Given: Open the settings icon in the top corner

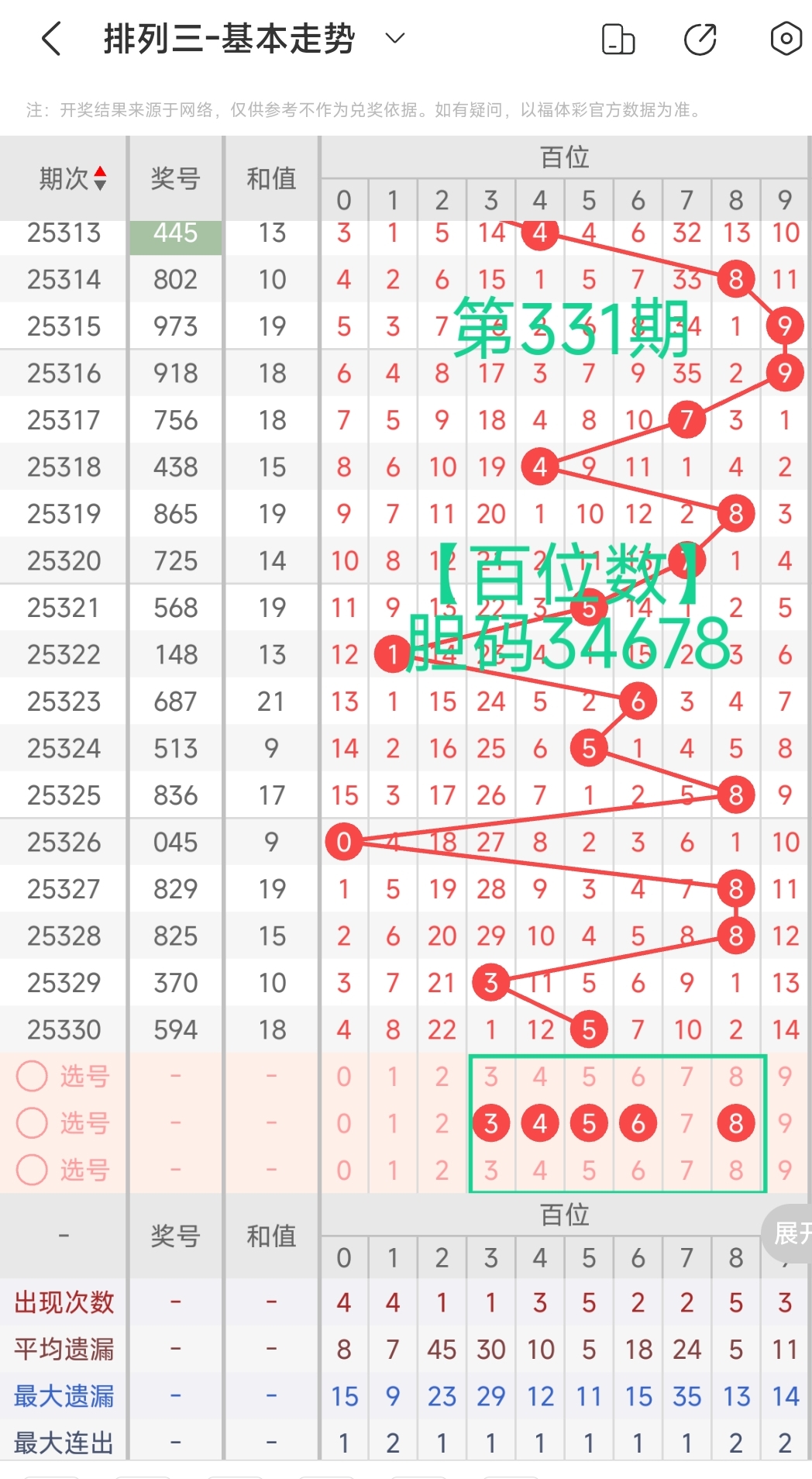Looking at the screenshot, I should 786,37.
